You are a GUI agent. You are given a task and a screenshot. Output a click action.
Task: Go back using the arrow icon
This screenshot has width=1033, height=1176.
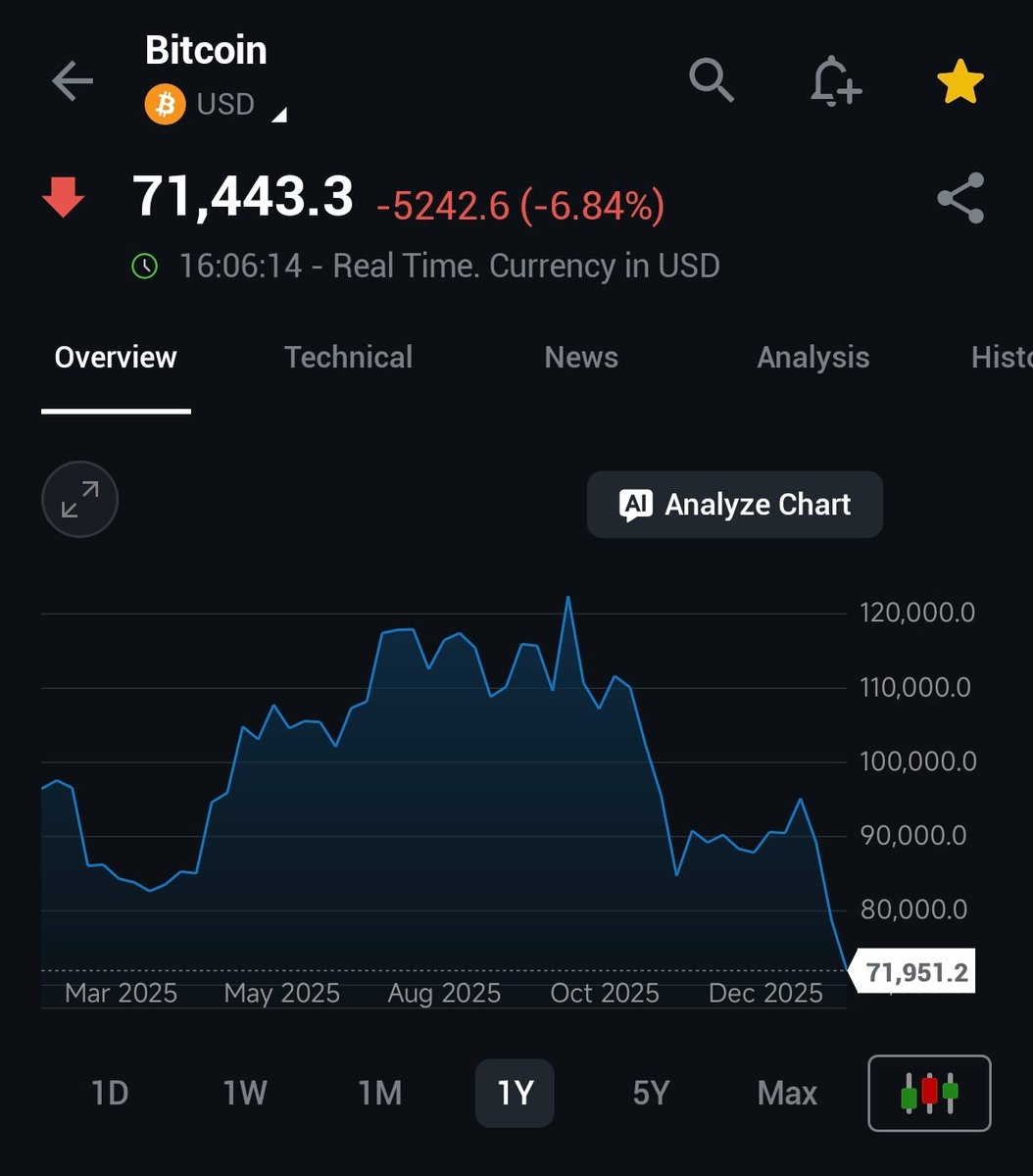(72, 81)
